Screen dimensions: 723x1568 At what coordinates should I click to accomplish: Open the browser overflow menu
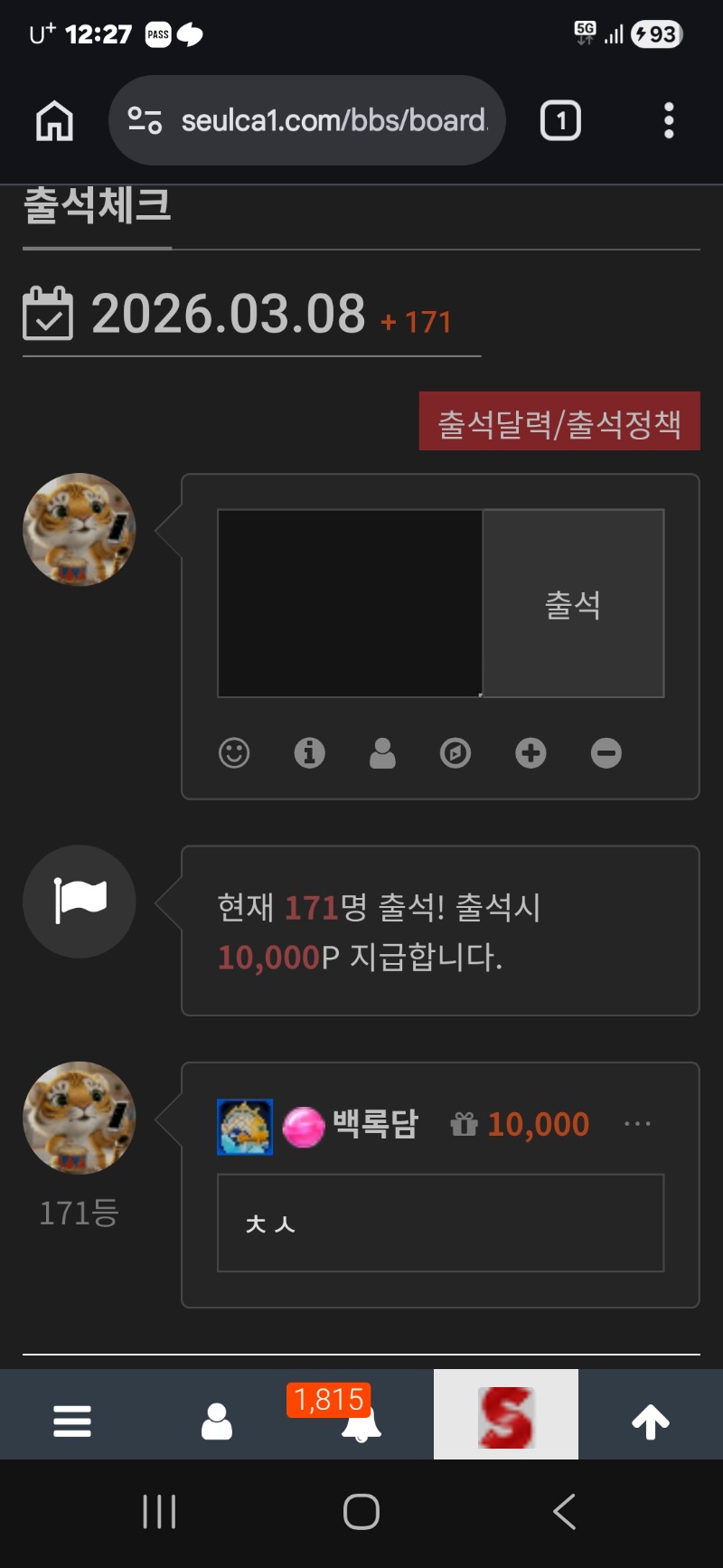tap(669, 120)
